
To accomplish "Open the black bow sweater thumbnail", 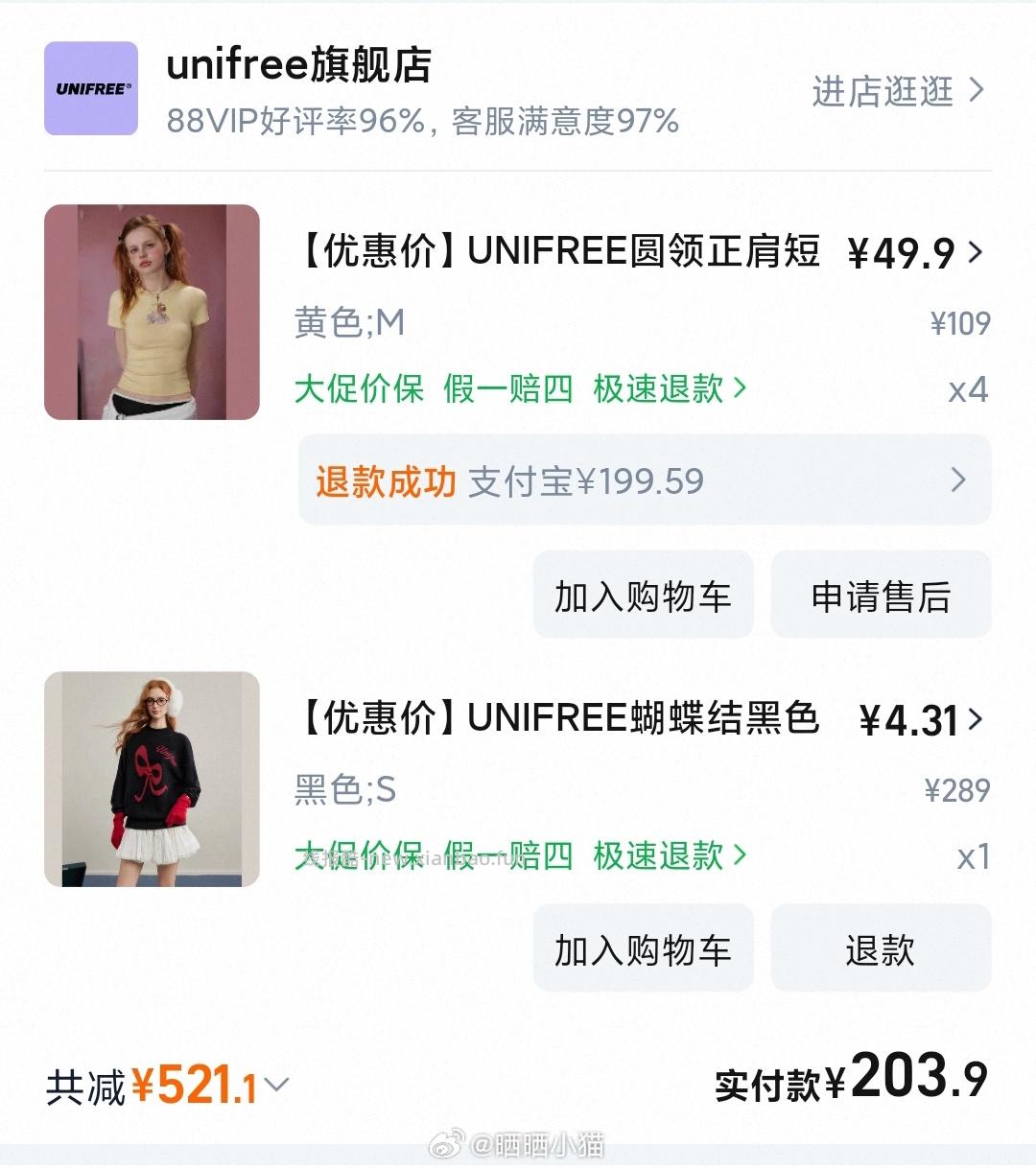I will [153, 780].
